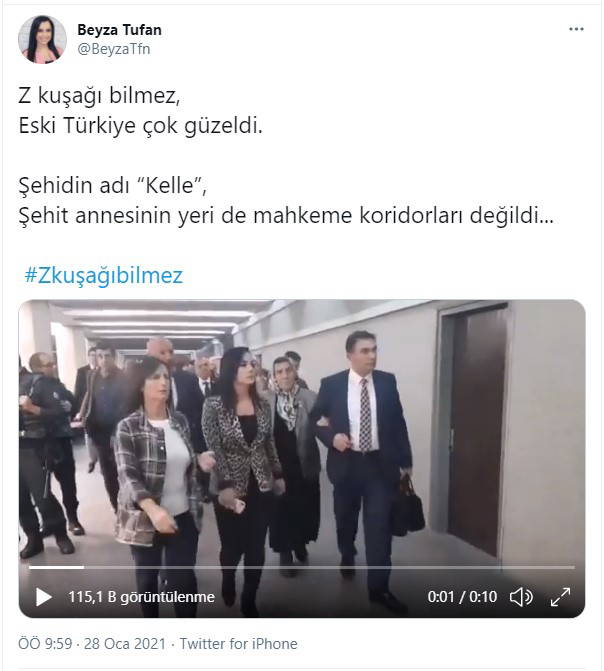Open Beyza Tufan's profile picture
The width and height of the screenshot is (604, 671).
(42, 39)
